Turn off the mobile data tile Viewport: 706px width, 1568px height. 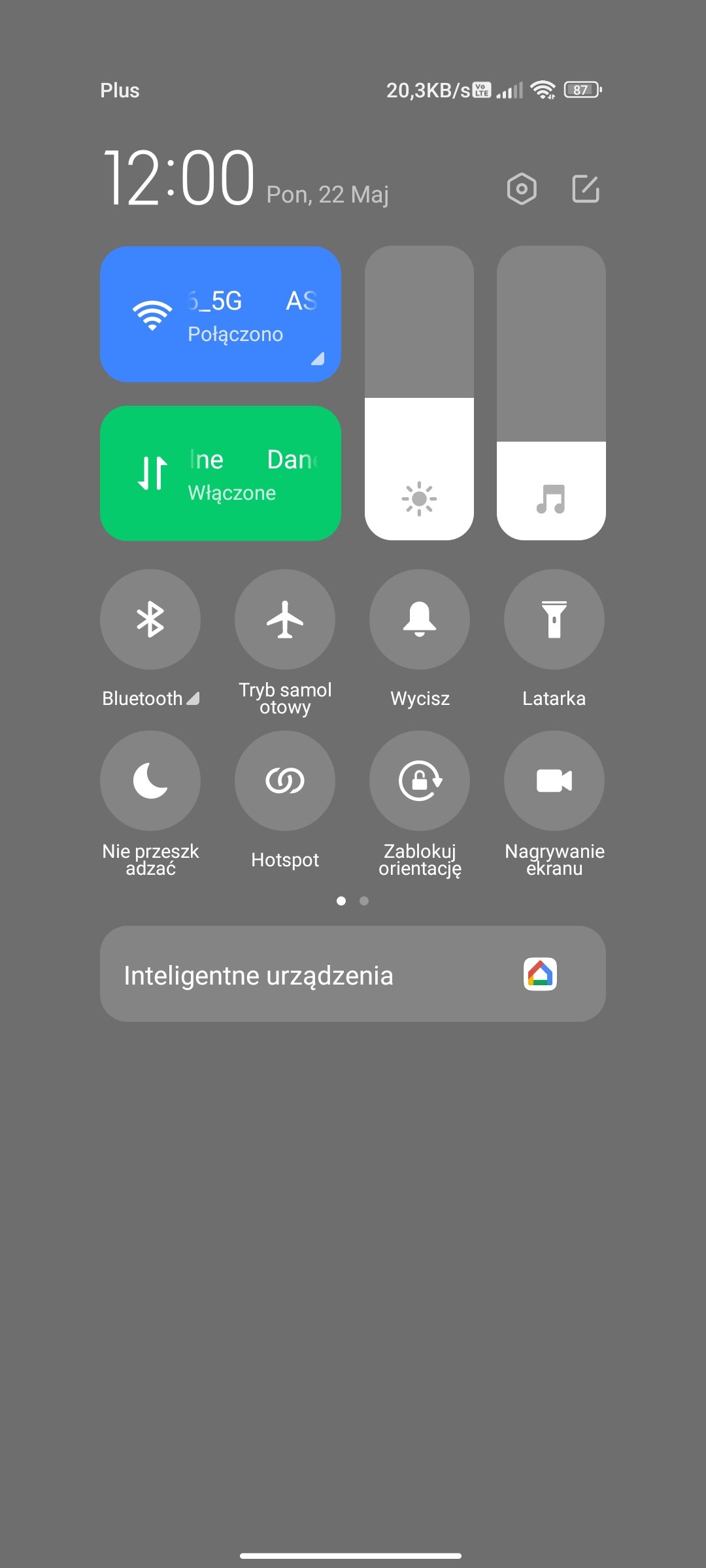pyautogui.click(x=220, y=474)
